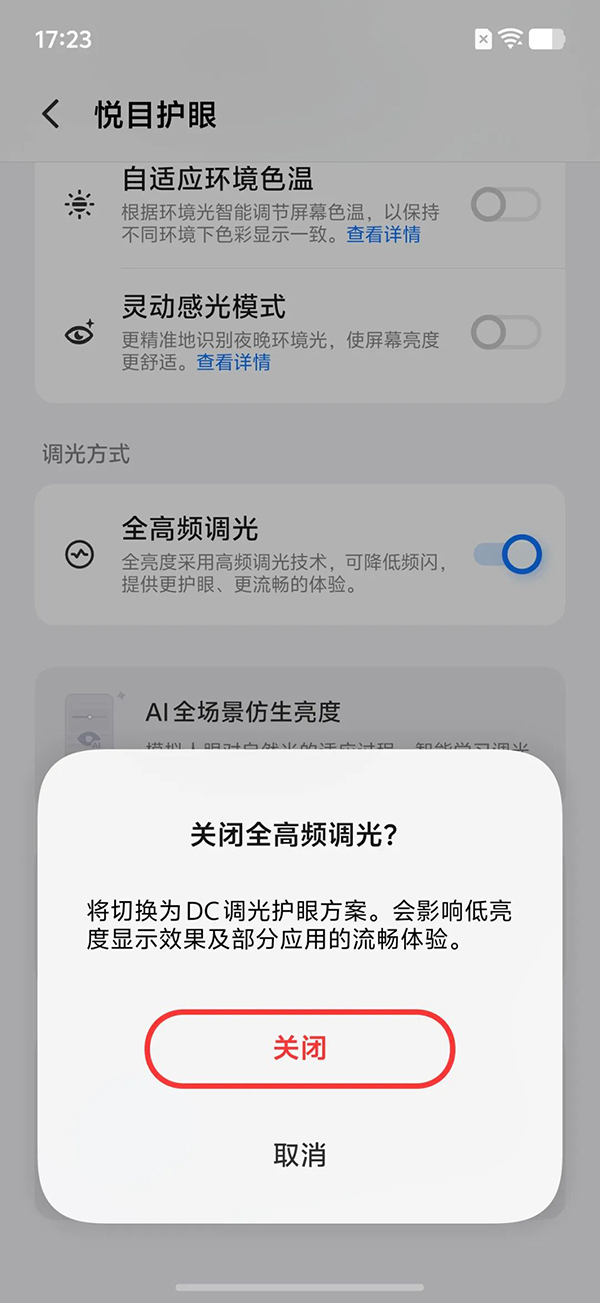This screenshot has width=600, height=1303.
Task: Enable 自适应环境色温 switch
Action: pyautogui.click(x=505, y=206)
